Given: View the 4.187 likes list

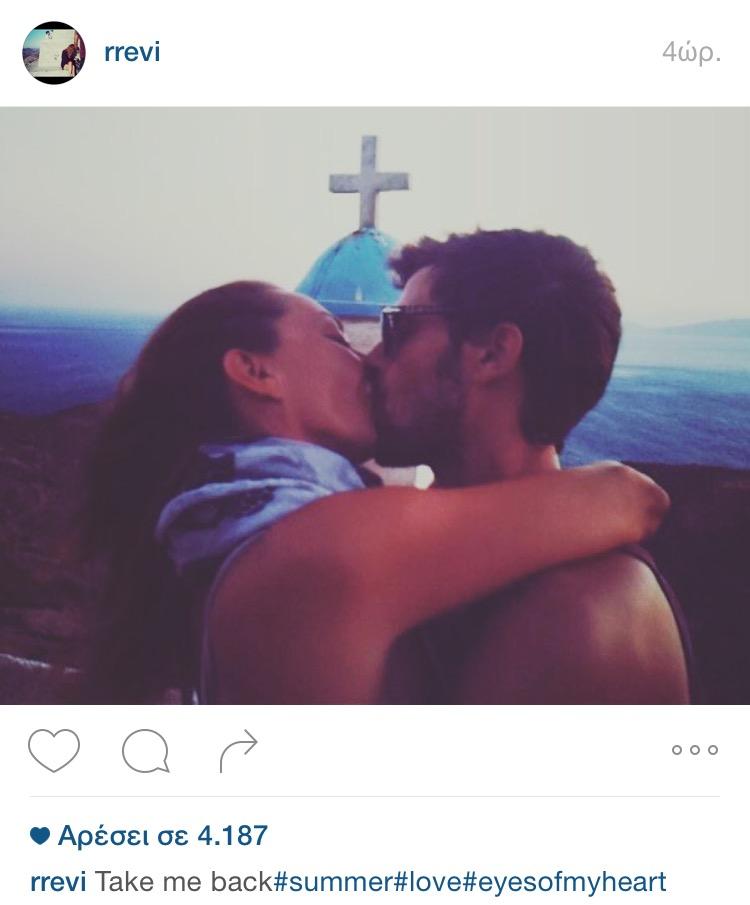Looking at the screenshot, I should pos(161,835).
